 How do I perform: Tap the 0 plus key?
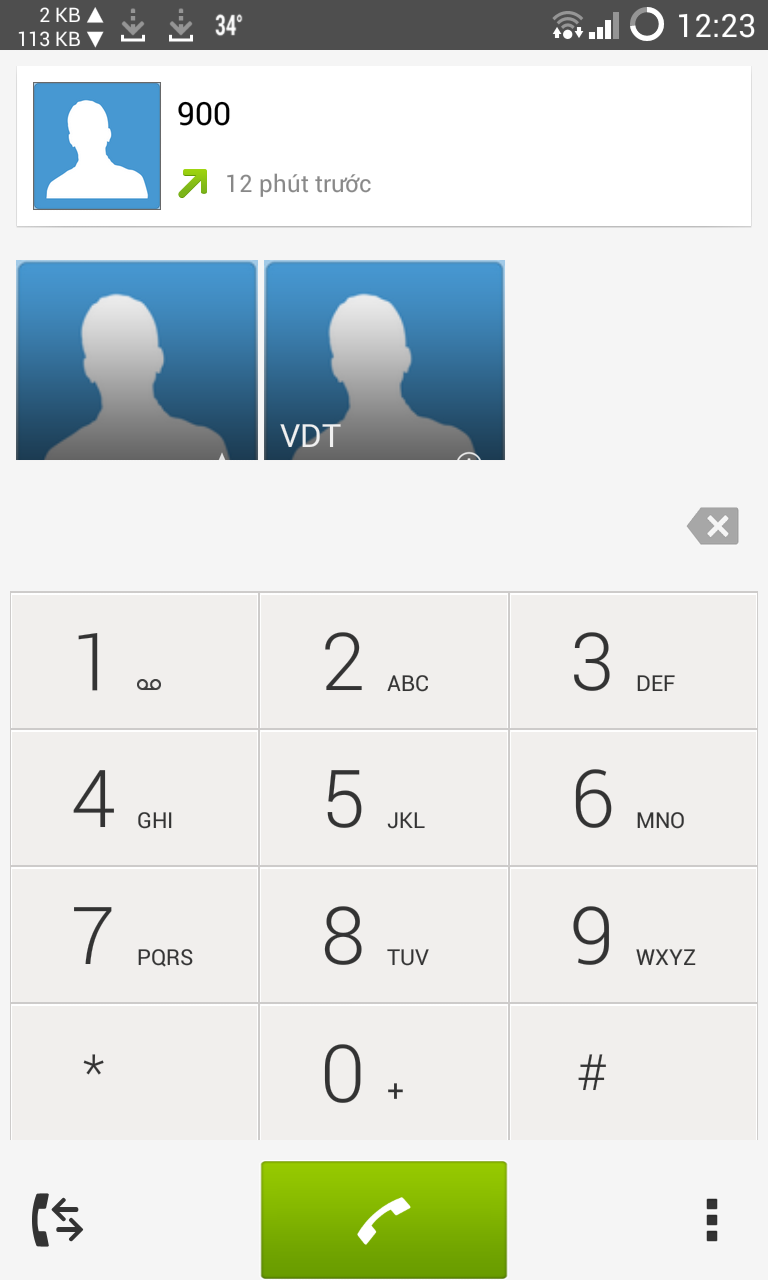(384, 1071)
